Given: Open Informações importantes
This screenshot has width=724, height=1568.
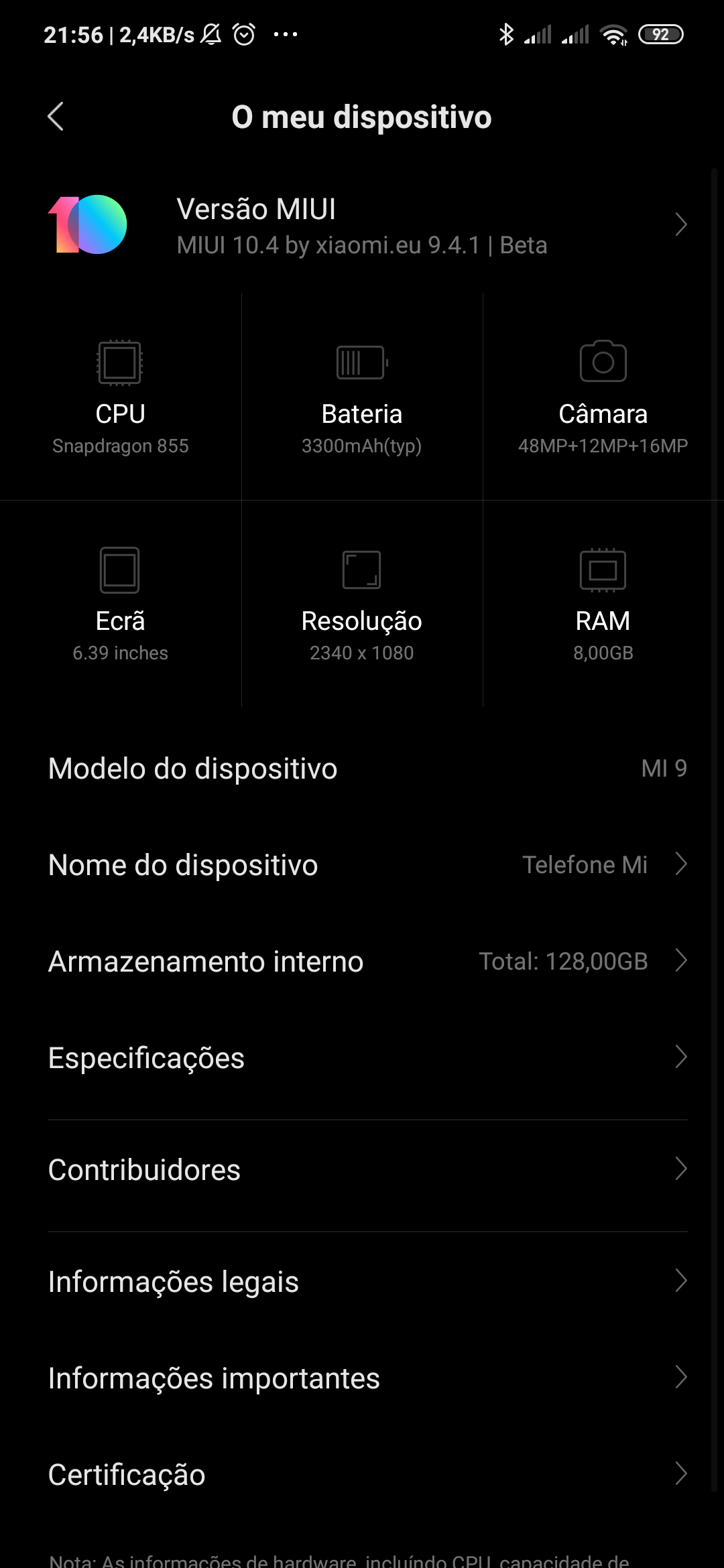Looking at the screenshot, I should [362, 1378].
